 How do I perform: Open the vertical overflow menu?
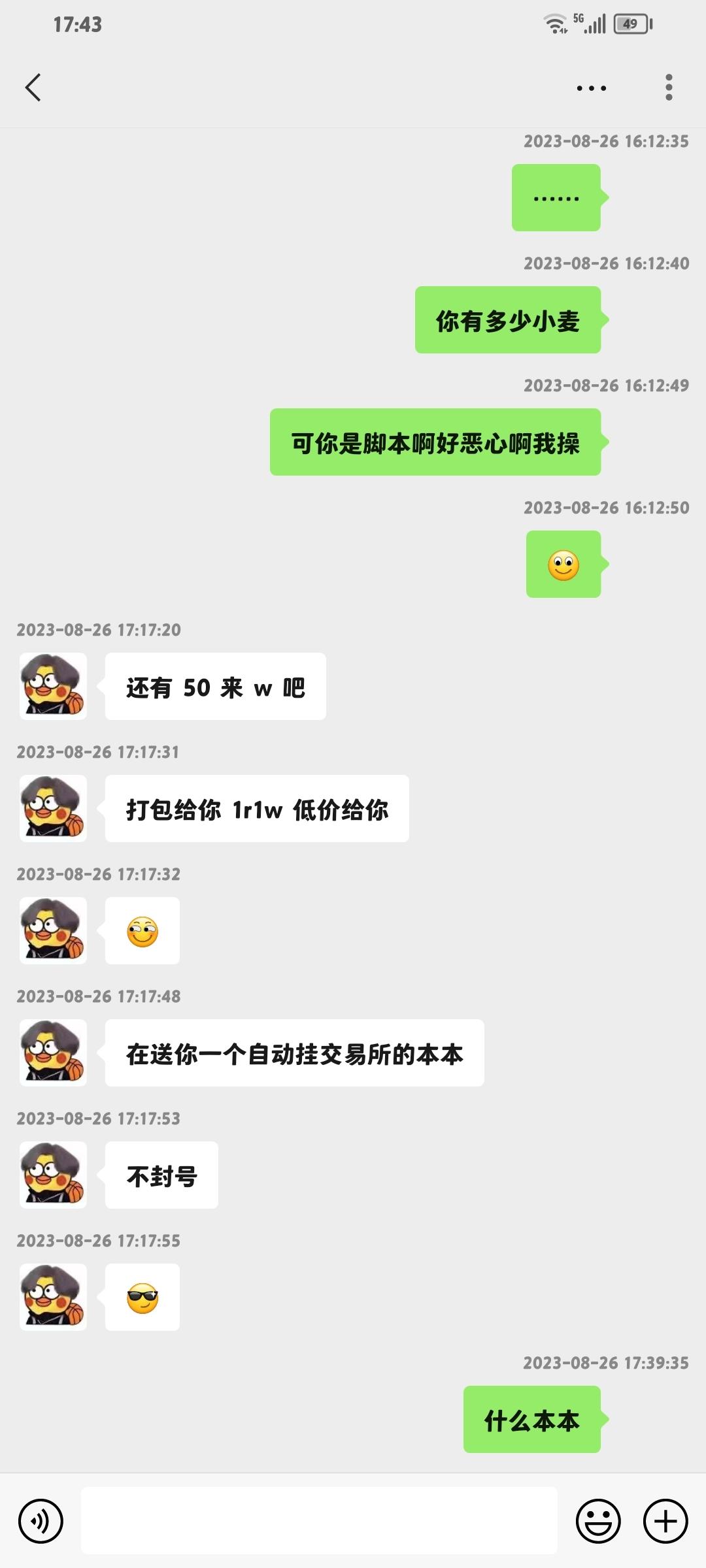[669, 88]
